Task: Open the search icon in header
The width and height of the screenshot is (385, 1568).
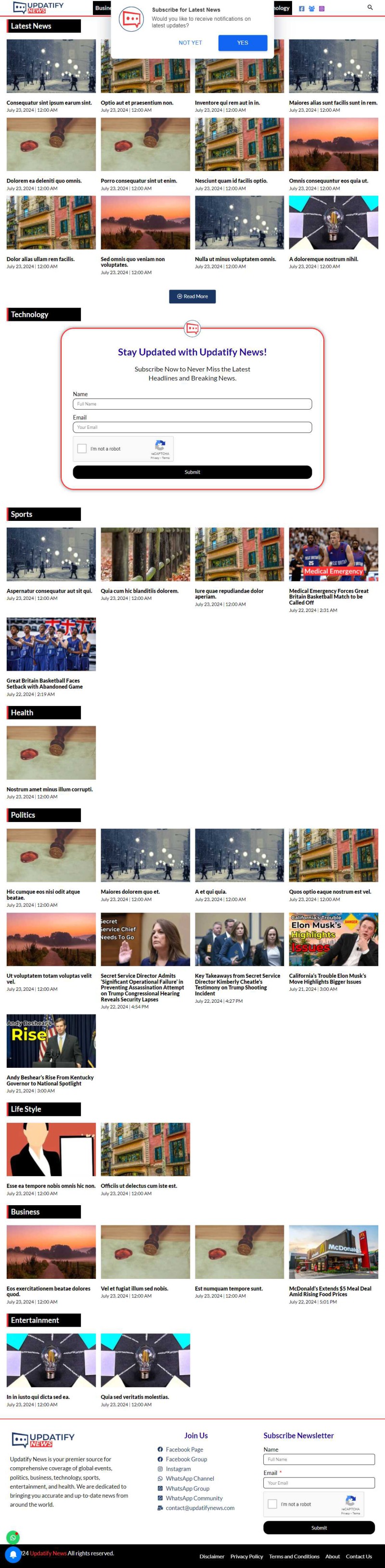Action: (370, 8)
